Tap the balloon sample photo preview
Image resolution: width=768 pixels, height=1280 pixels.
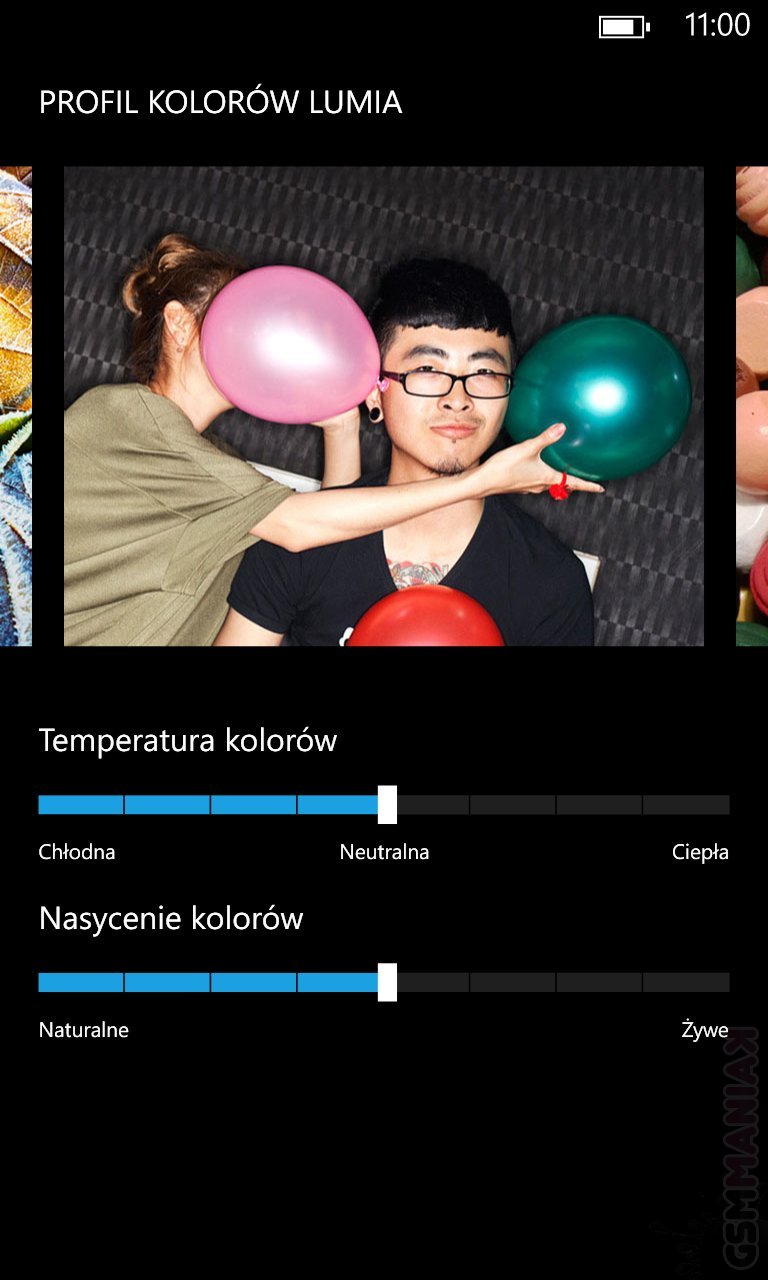coord(384,405)
